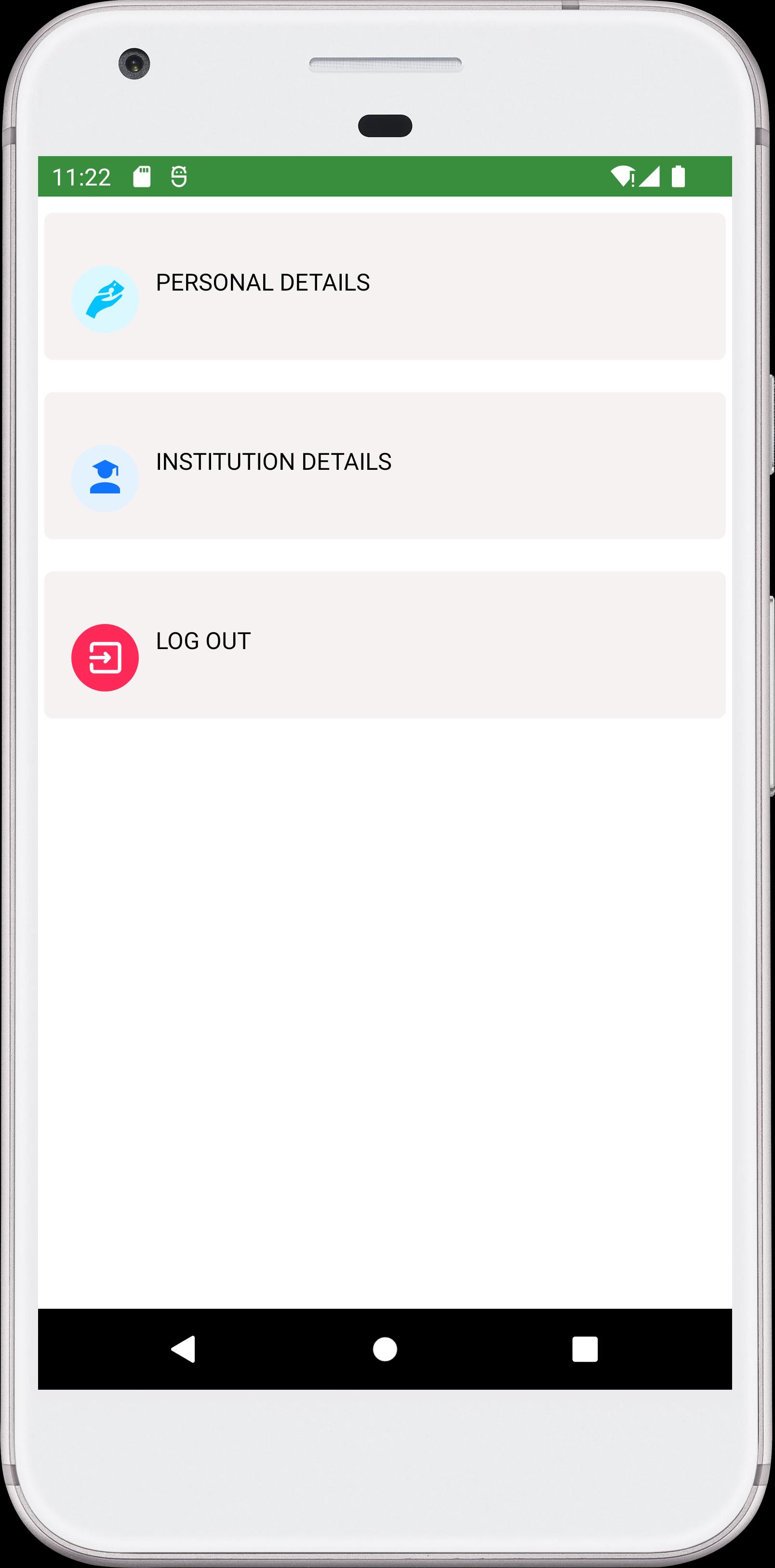This screenshot has width=775, height=1568.
Task: Tap the home button in navigation bar
Action: click(x=385, y=1349)
